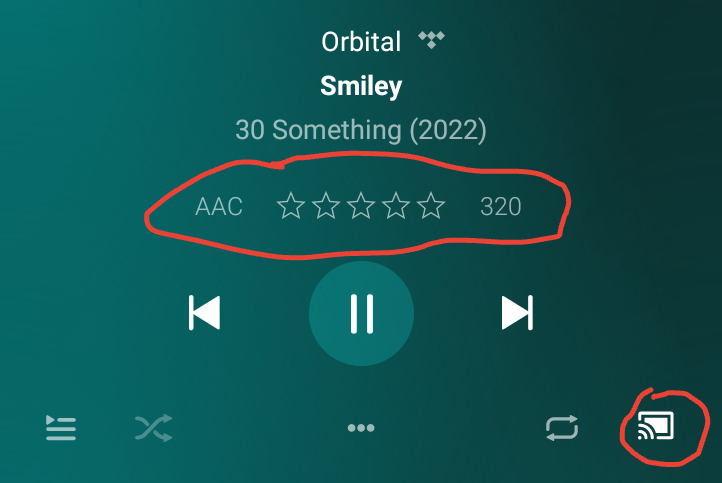Image resolution: width=722 pixels, height=483 pixels.
Task: Rate the track three stars
Action: tap(361, 206)
